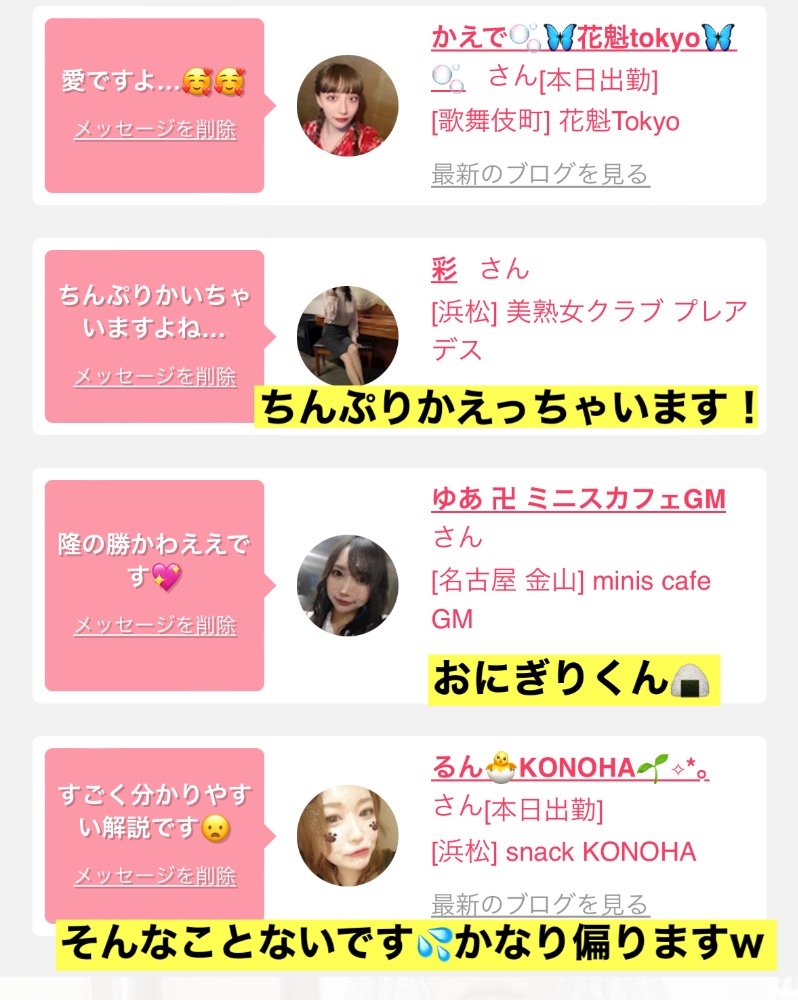Open ゆあ's profile photo

pos(348,585)
